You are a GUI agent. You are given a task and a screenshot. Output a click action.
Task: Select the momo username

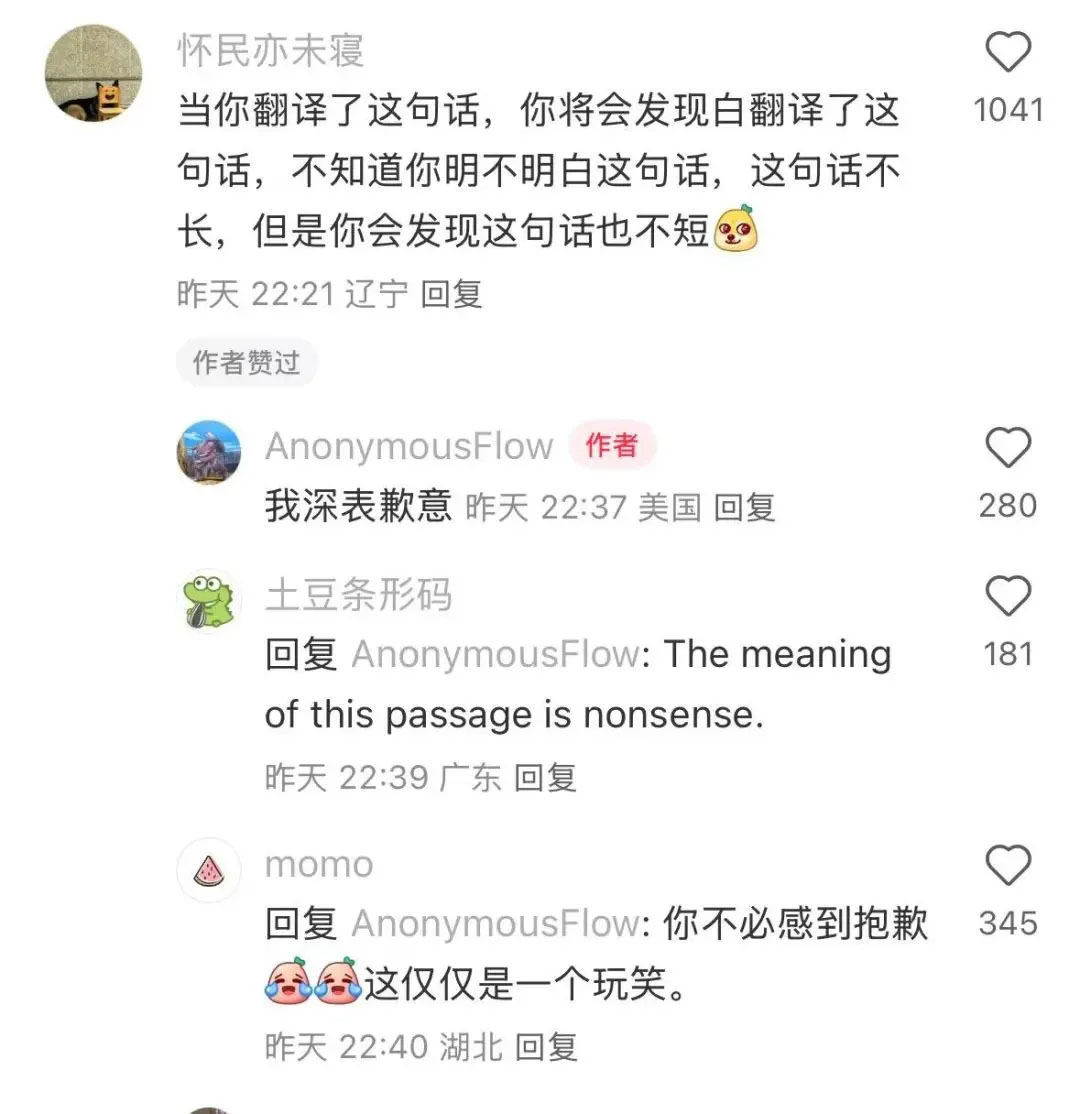click(x=318, y=864)
